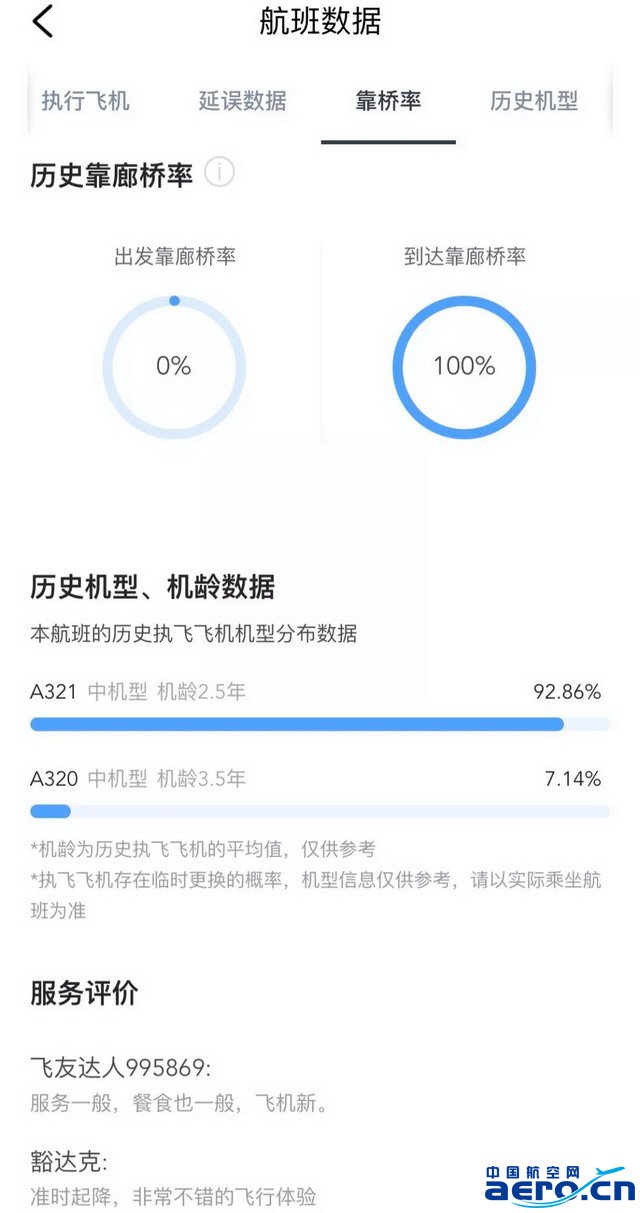Switch to the 延误数据 tab

[x=242, y=101]
